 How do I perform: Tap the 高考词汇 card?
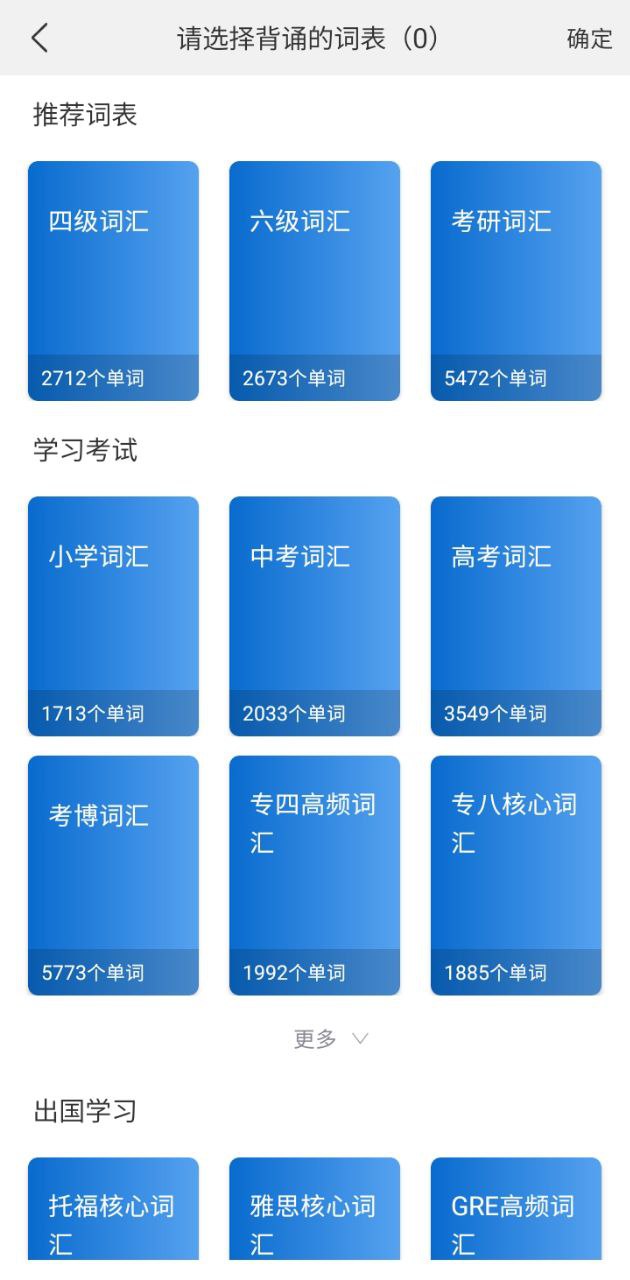pos(516,616)
